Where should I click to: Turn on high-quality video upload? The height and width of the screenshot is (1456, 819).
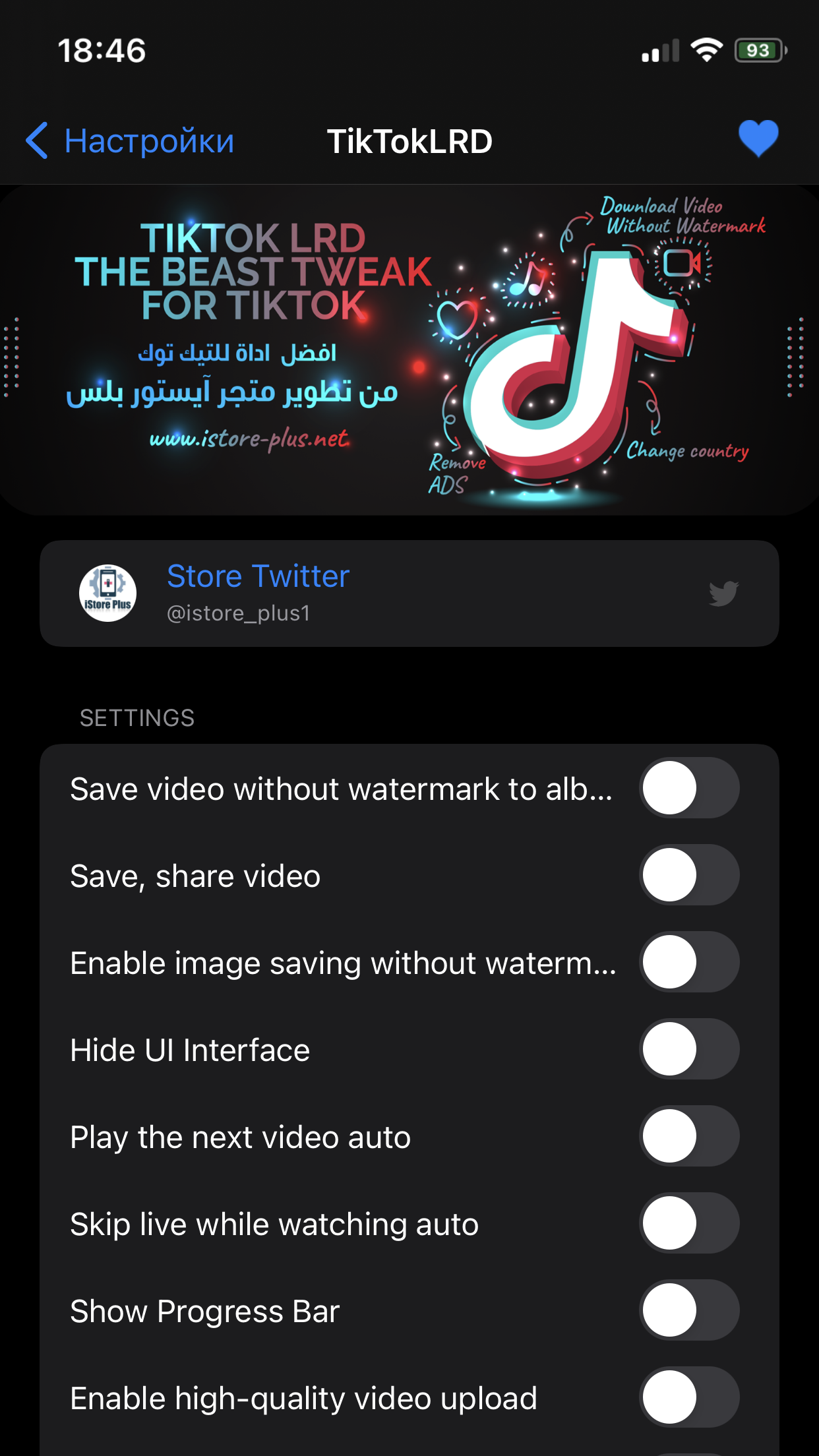click(689, 1397)
